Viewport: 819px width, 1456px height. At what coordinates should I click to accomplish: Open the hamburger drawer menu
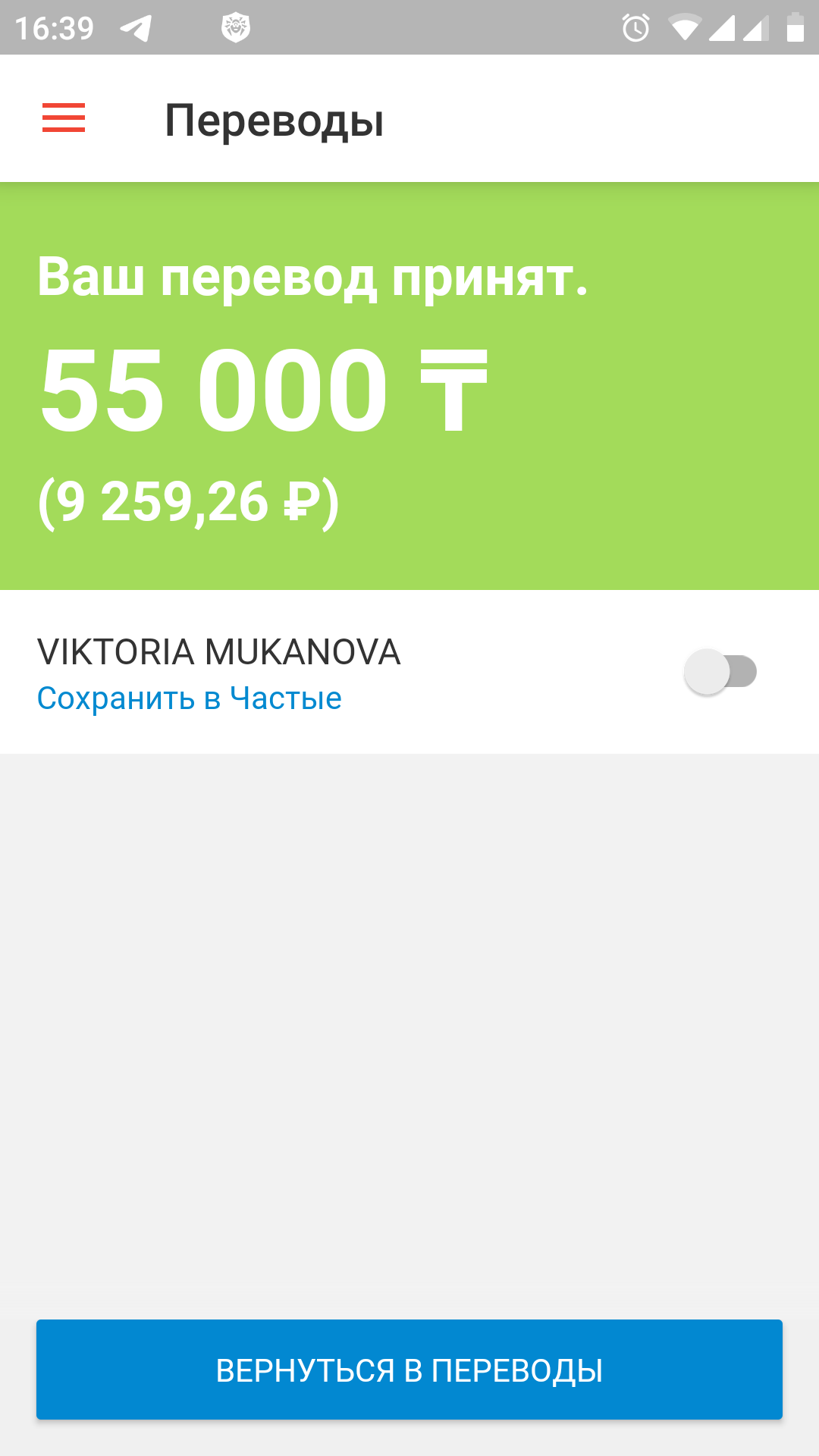64,118
